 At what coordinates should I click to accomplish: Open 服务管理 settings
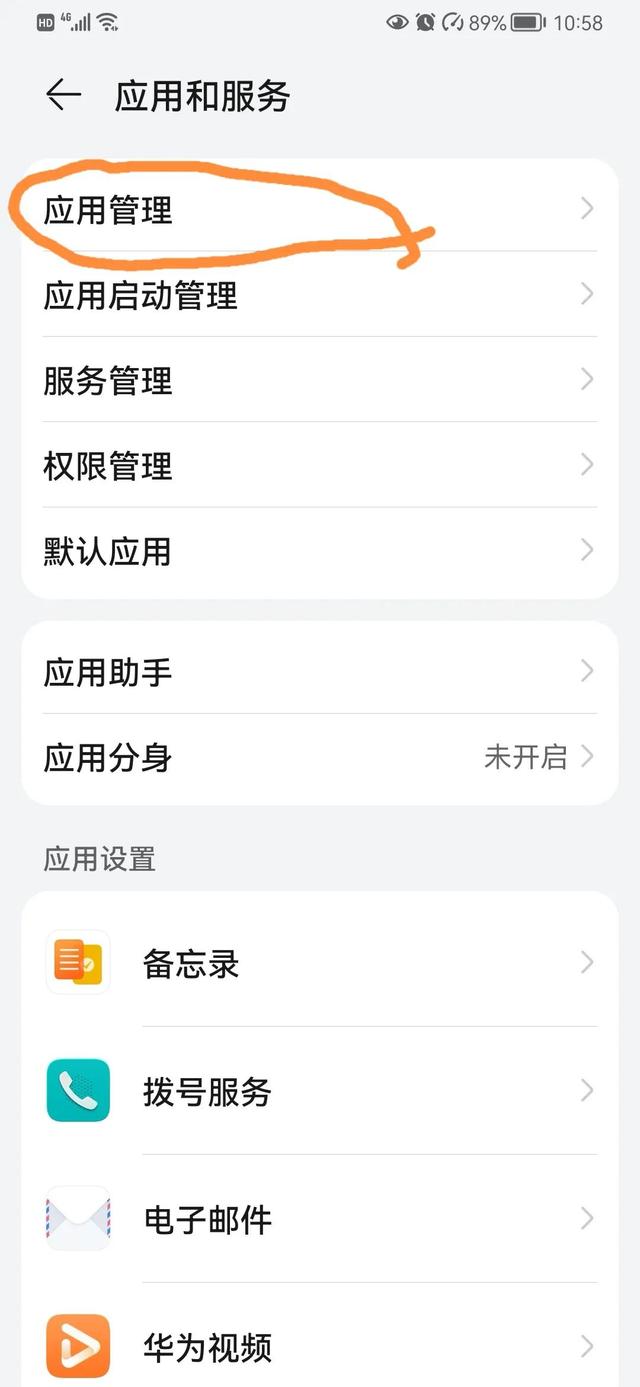click(319, 380)
